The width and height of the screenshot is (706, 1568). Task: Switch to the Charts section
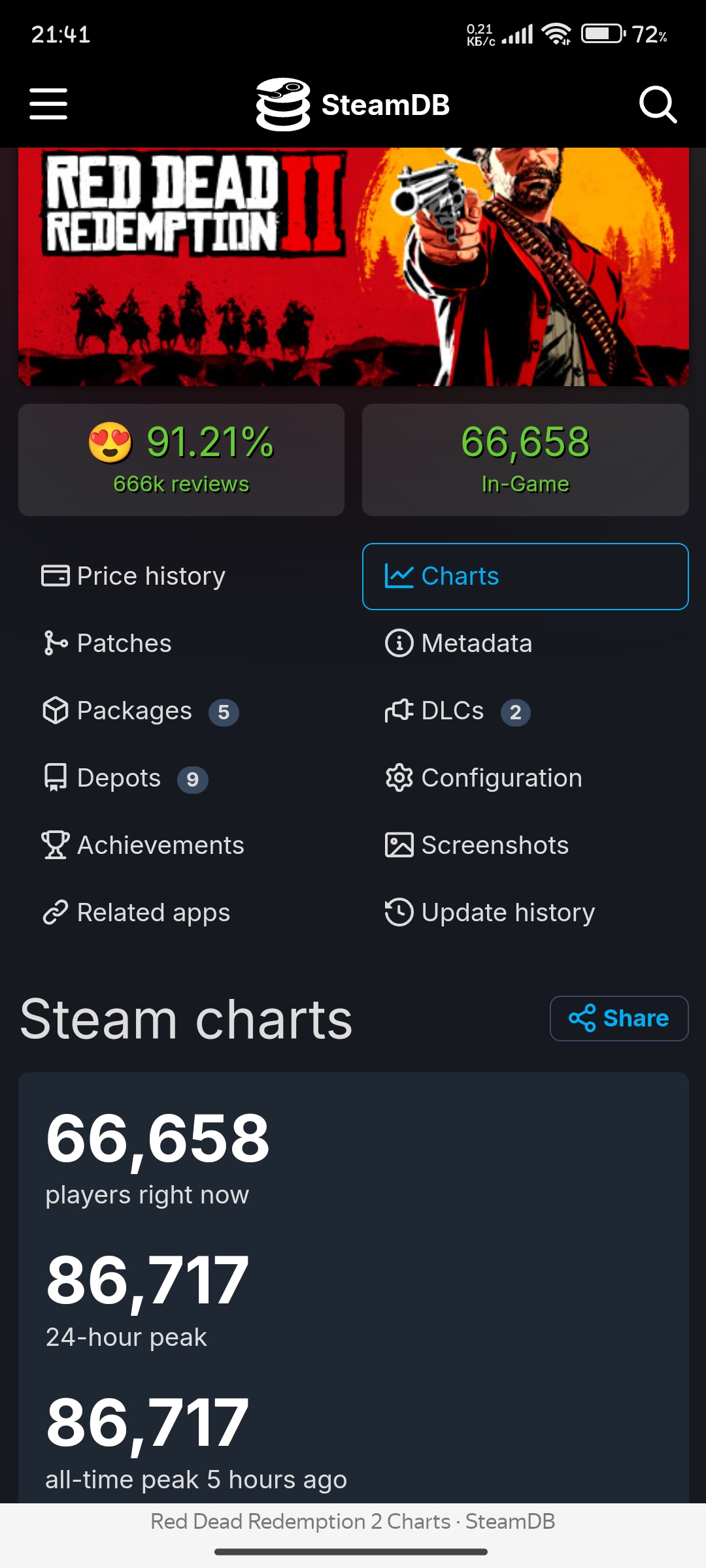pos(525,576)
